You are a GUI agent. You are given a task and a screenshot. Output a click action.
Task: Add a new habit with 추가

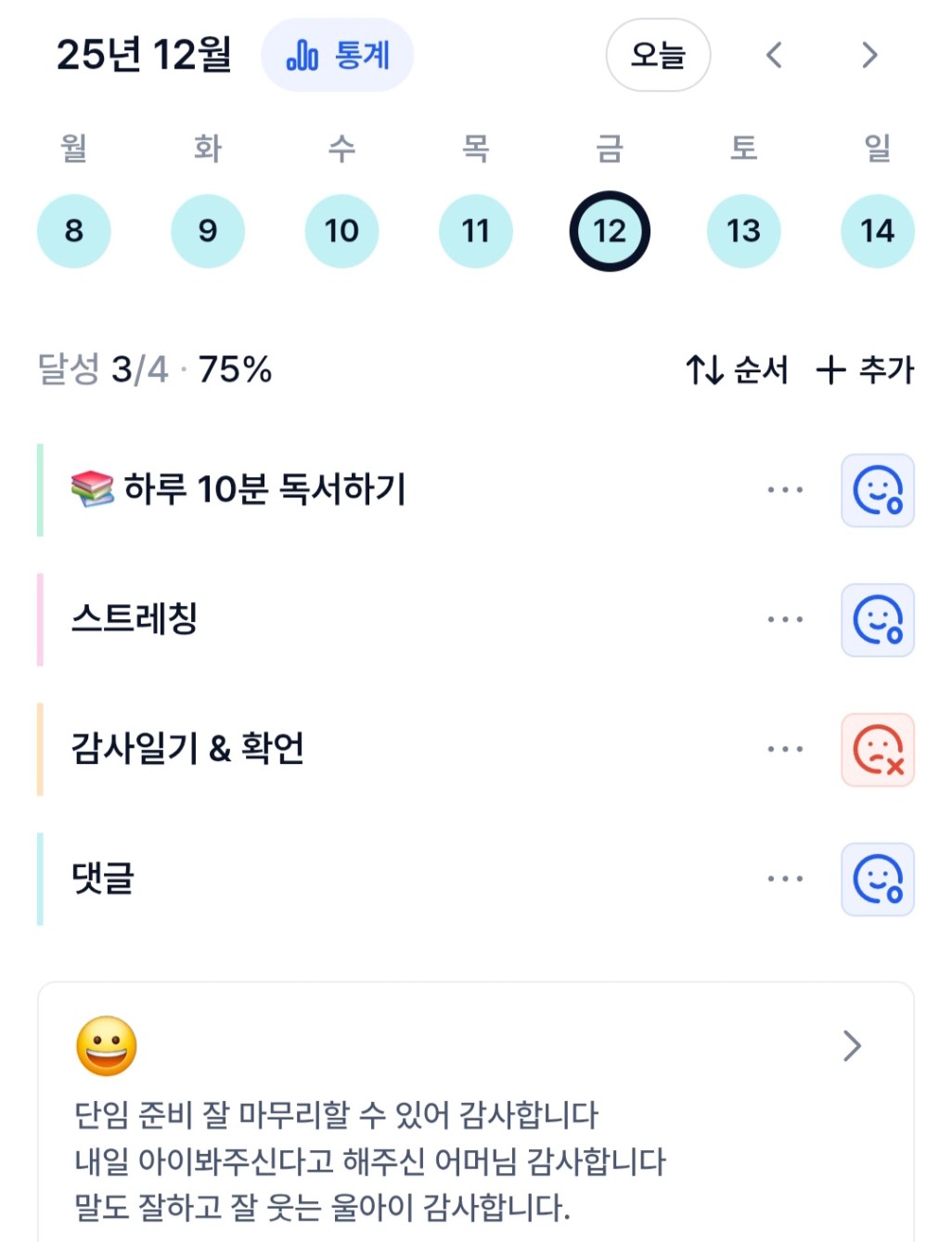(x=865, y=370)
